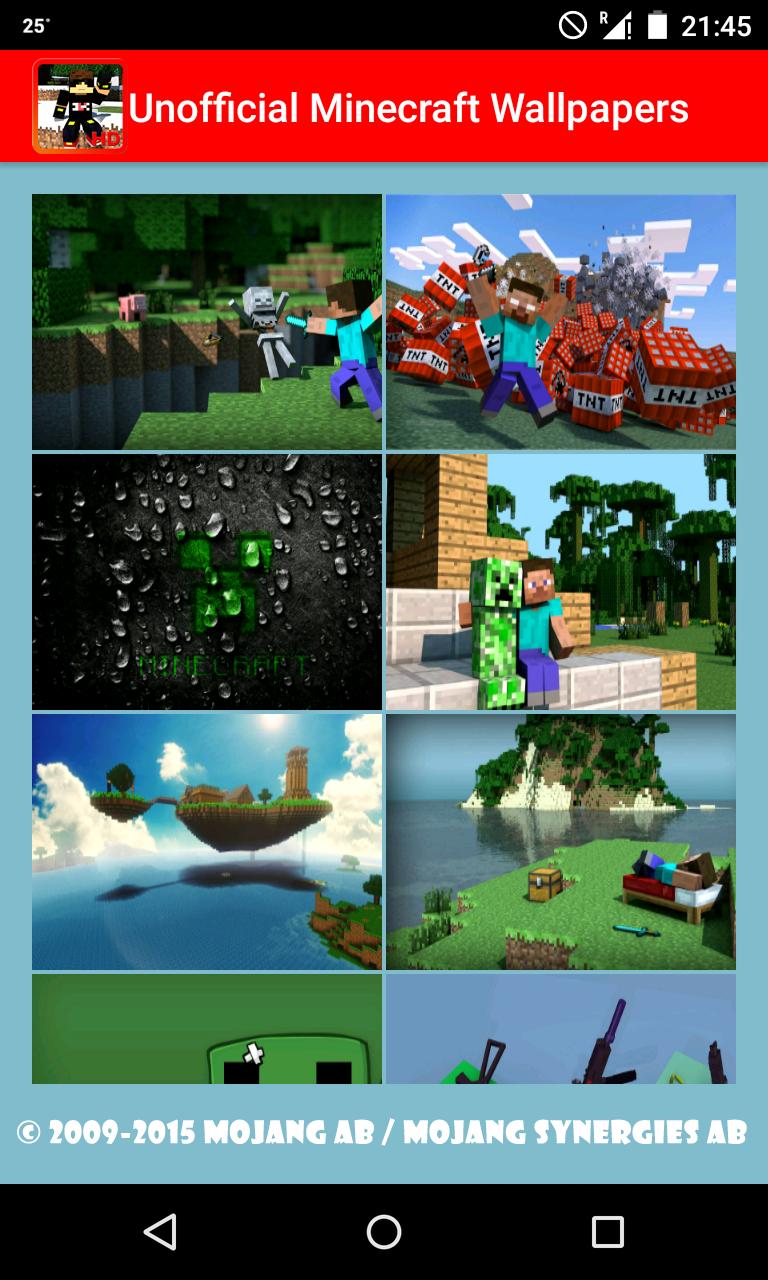Open the Steve and creeper sitting wallpaper

click(561, 582)
